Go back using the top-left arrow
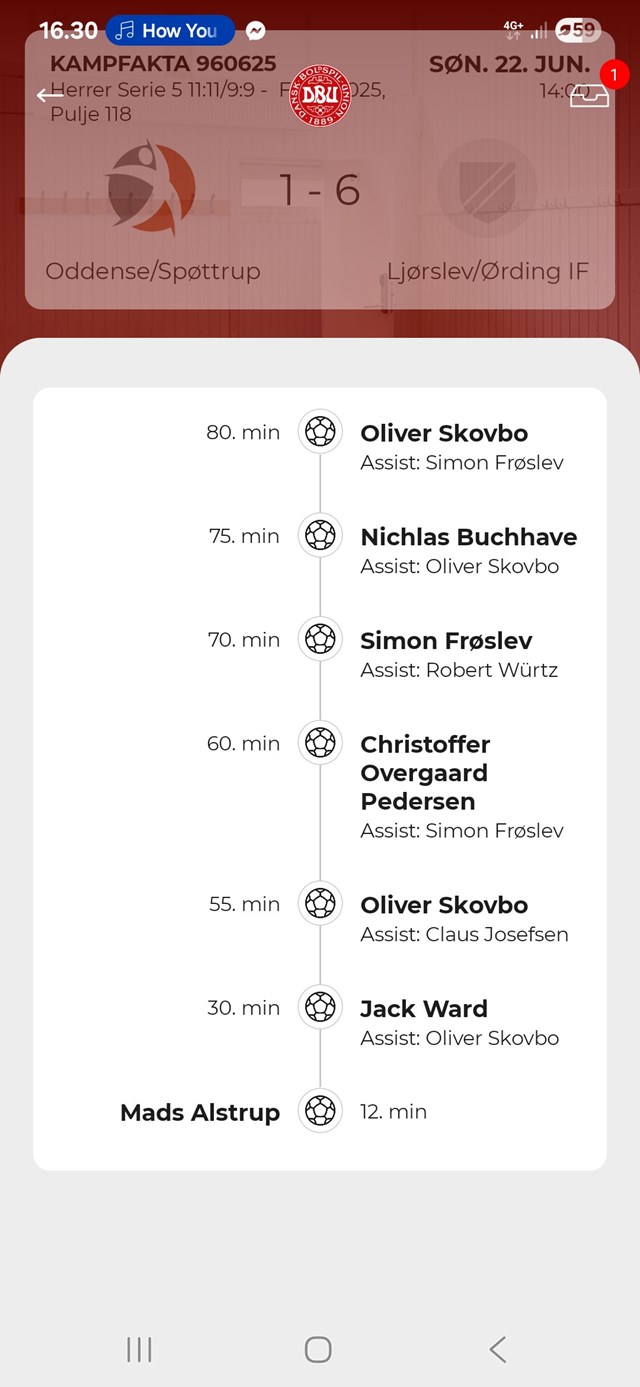This screenshot has width=640, height=1387. coord(50,95)
